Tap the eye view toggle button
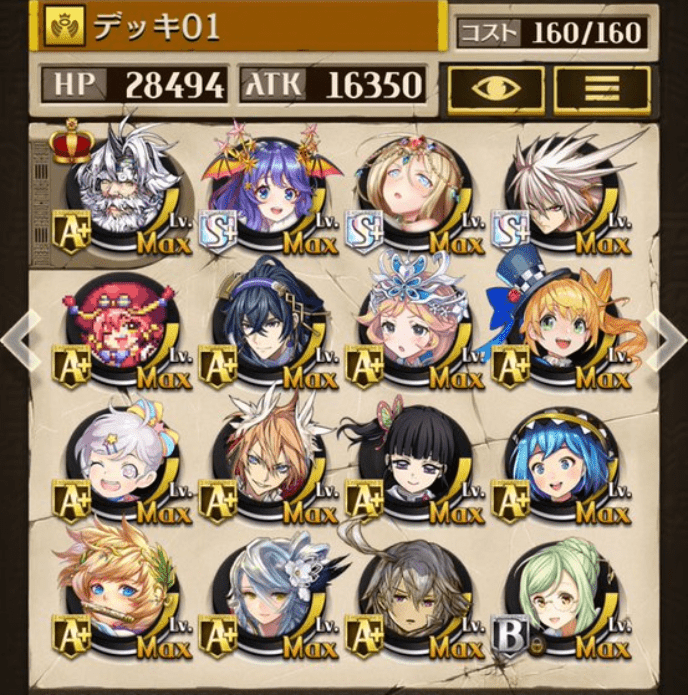The height and width of the screenshot is (695, 688). click(495, 90)
